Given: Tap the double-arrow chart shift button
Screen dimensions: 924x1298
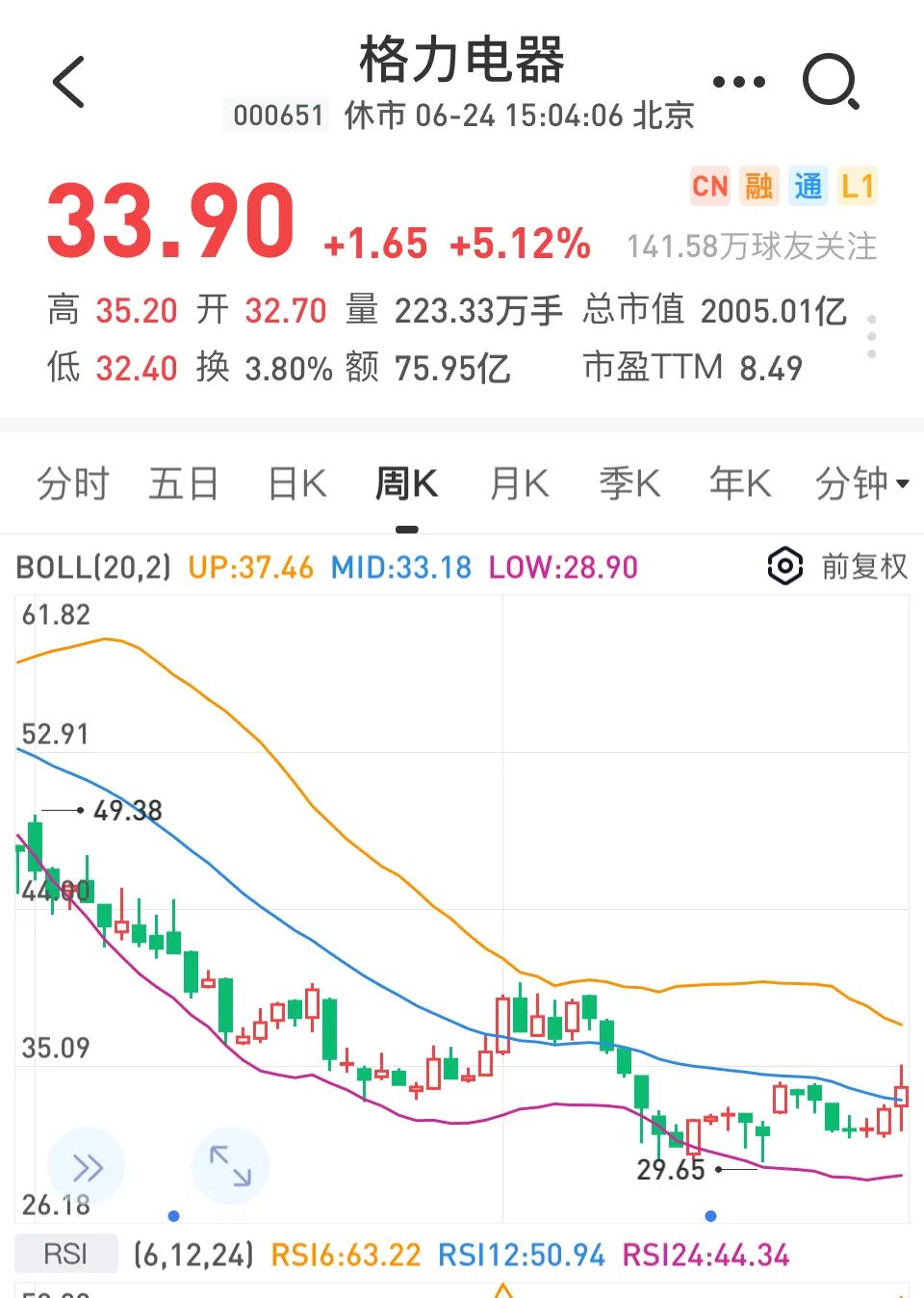Looking at the screenshot, I should click(87, 1167).
